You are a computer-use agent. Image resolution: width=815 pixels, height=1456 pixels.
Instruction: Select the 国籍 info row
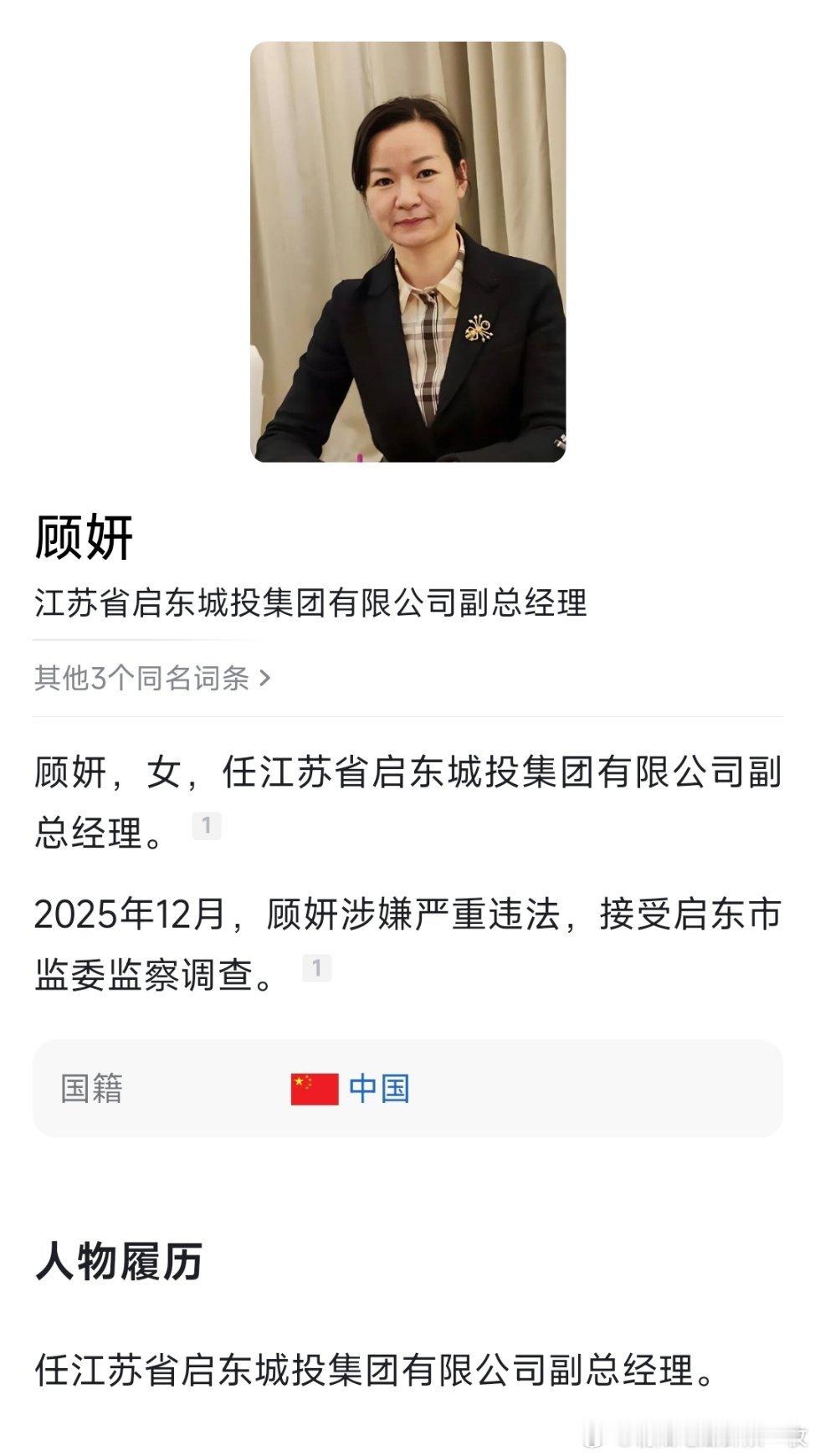[x=92, y=1089]
